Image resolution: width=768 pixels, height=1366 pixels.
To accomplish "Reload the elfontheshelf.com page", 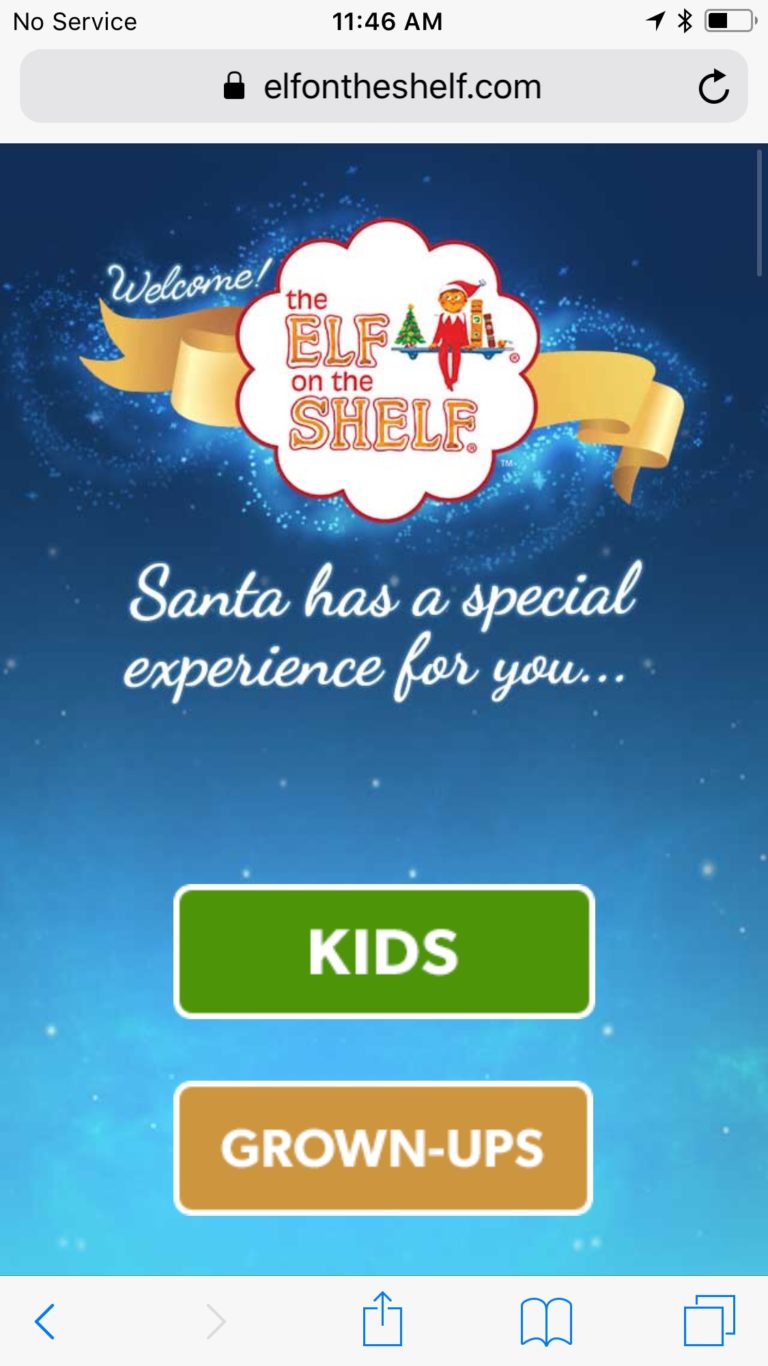I will (x=713, y=87).
